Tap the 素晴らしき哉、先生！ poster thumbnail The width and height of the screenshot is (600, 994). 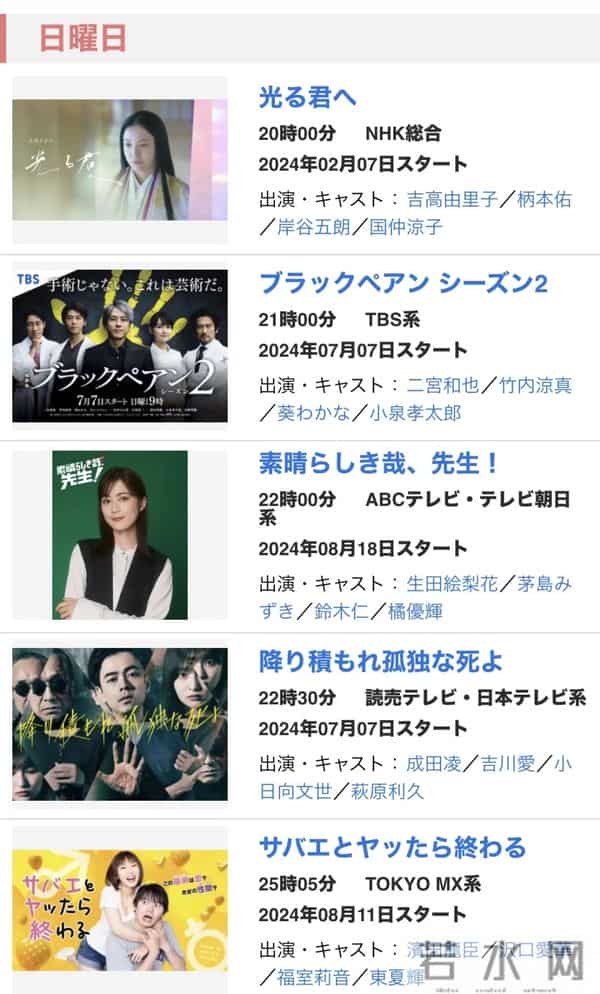[119, 535]
